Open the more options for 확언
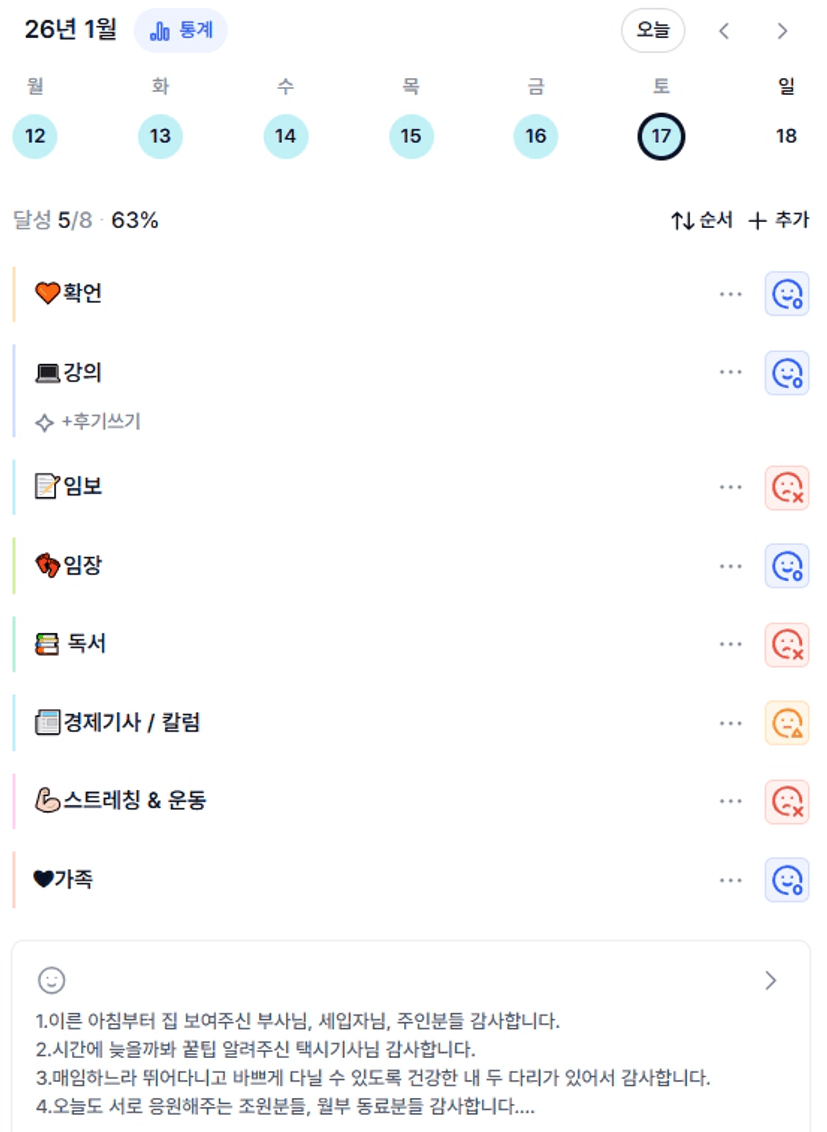This screenshot has height=1132, width=827. click(x=731, y=294)
